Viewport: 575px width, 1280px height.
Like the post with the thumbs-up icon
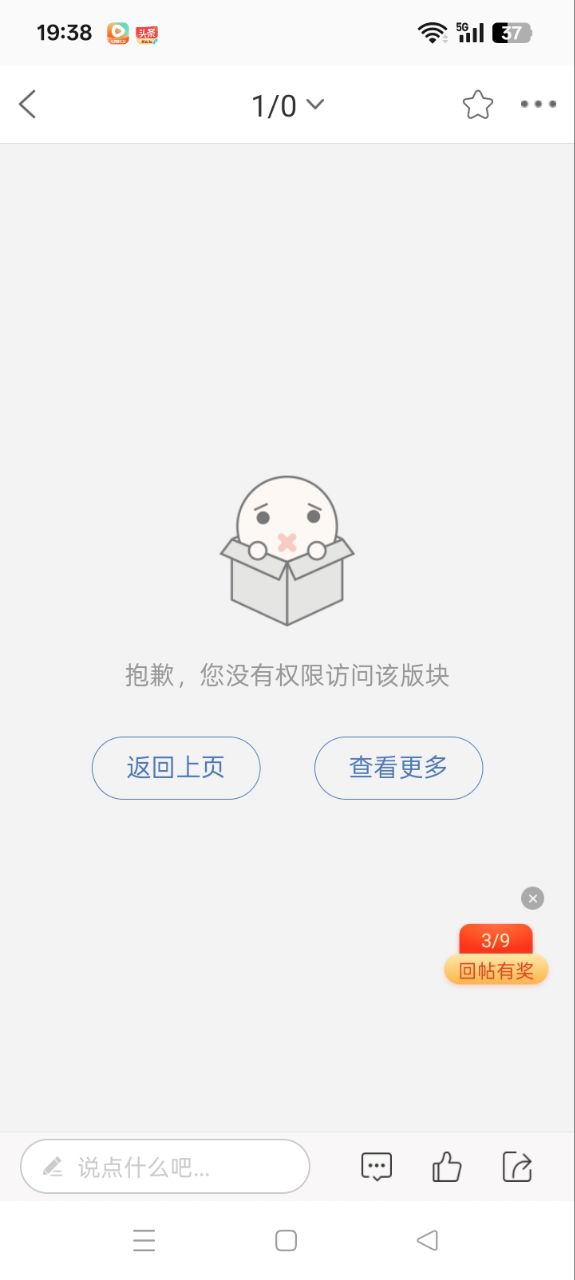[446, 1166]
